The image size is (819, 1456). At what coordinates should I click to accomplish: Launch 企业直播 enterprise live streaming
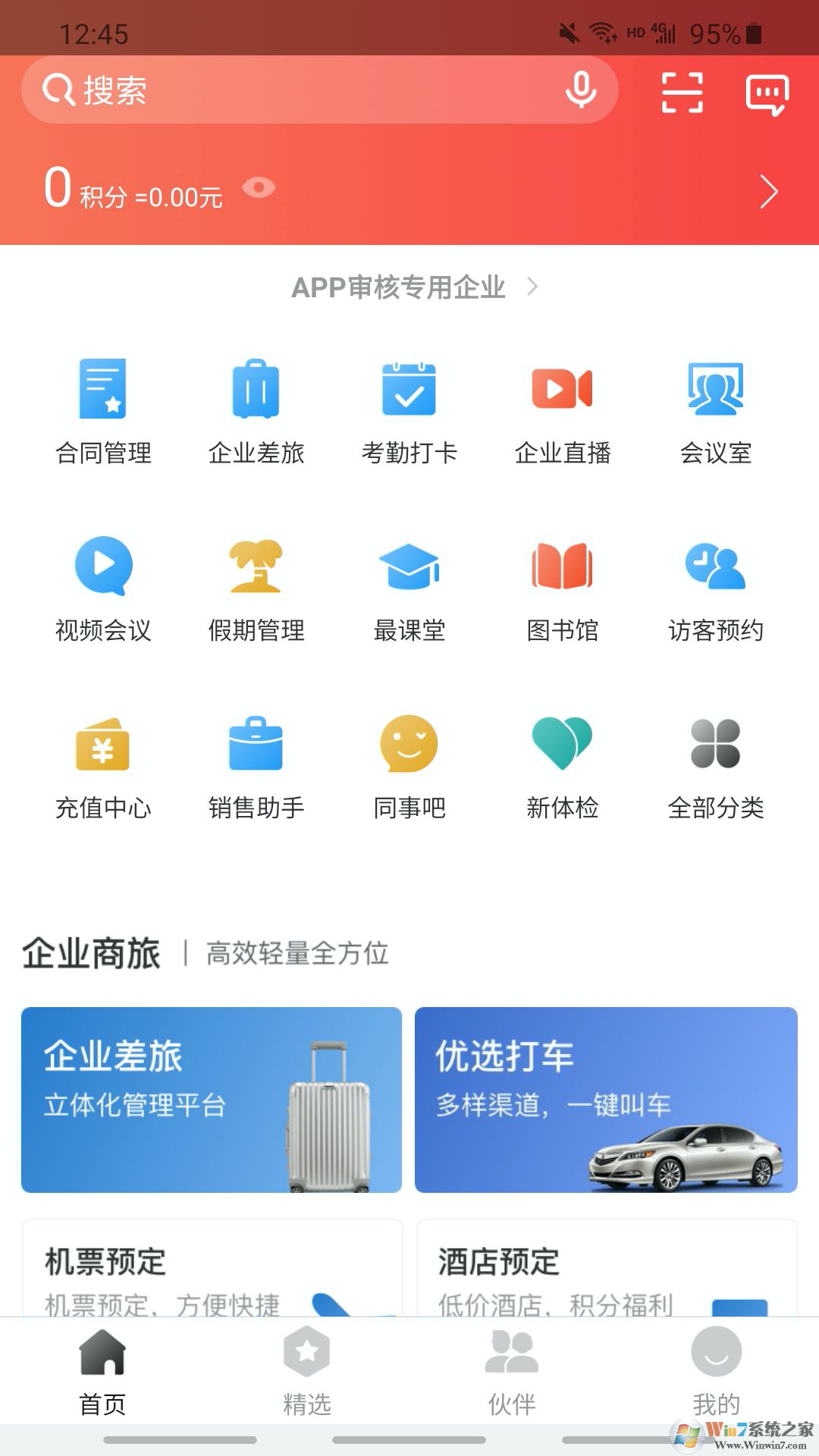562,409
